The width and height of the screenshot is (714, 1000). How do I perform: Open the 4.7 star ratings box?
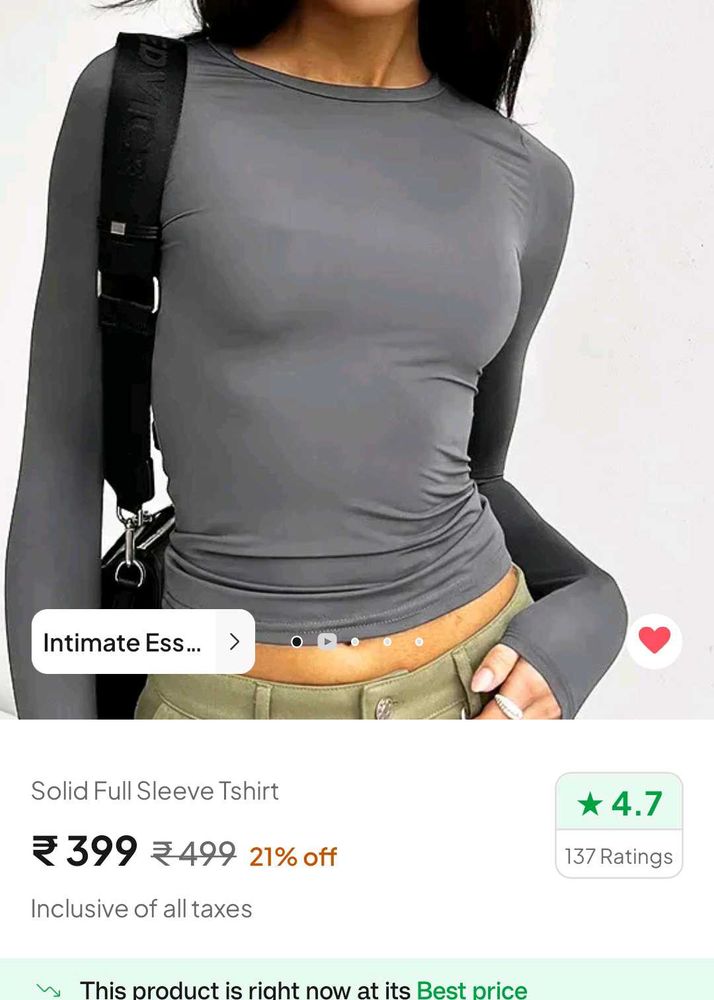[619, 825]
